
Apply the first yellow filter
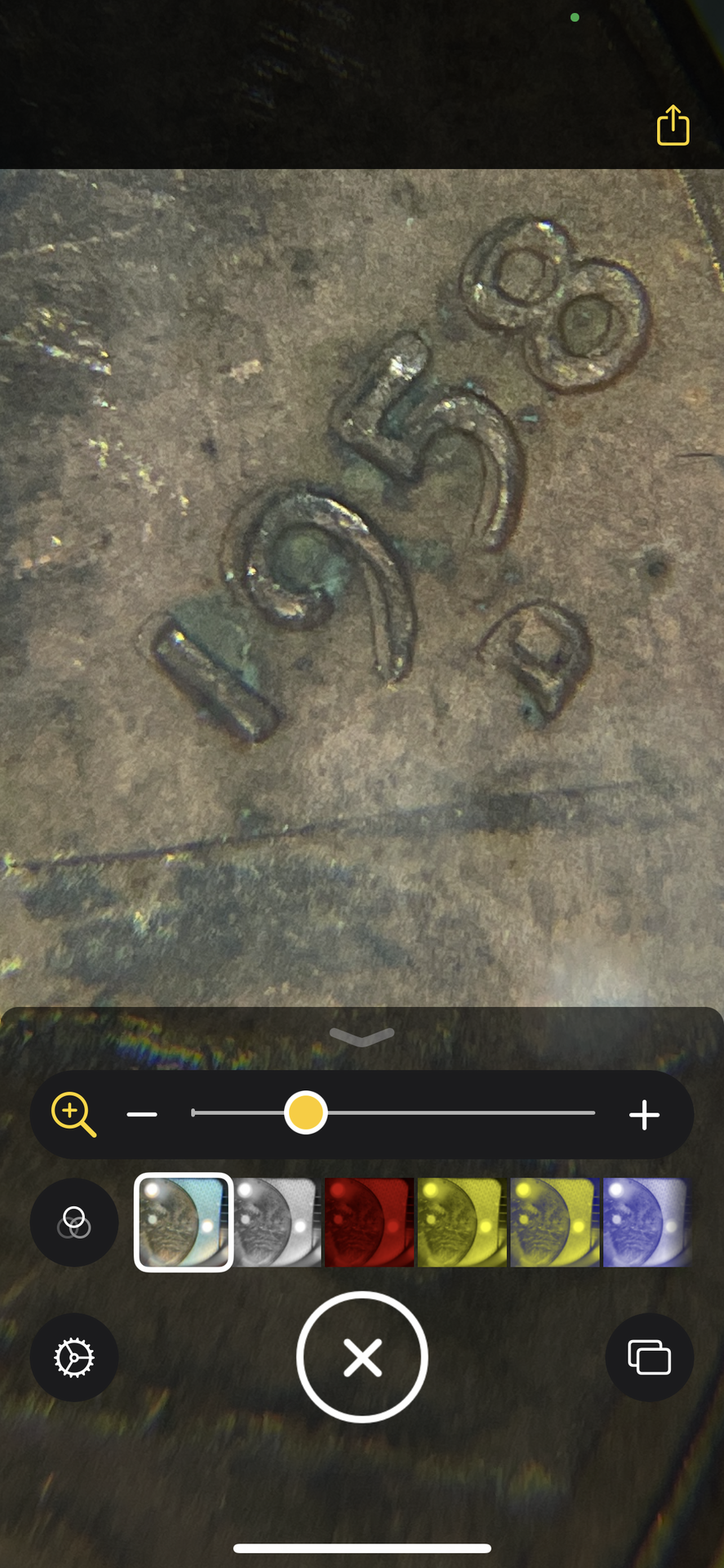(462, 1223)
